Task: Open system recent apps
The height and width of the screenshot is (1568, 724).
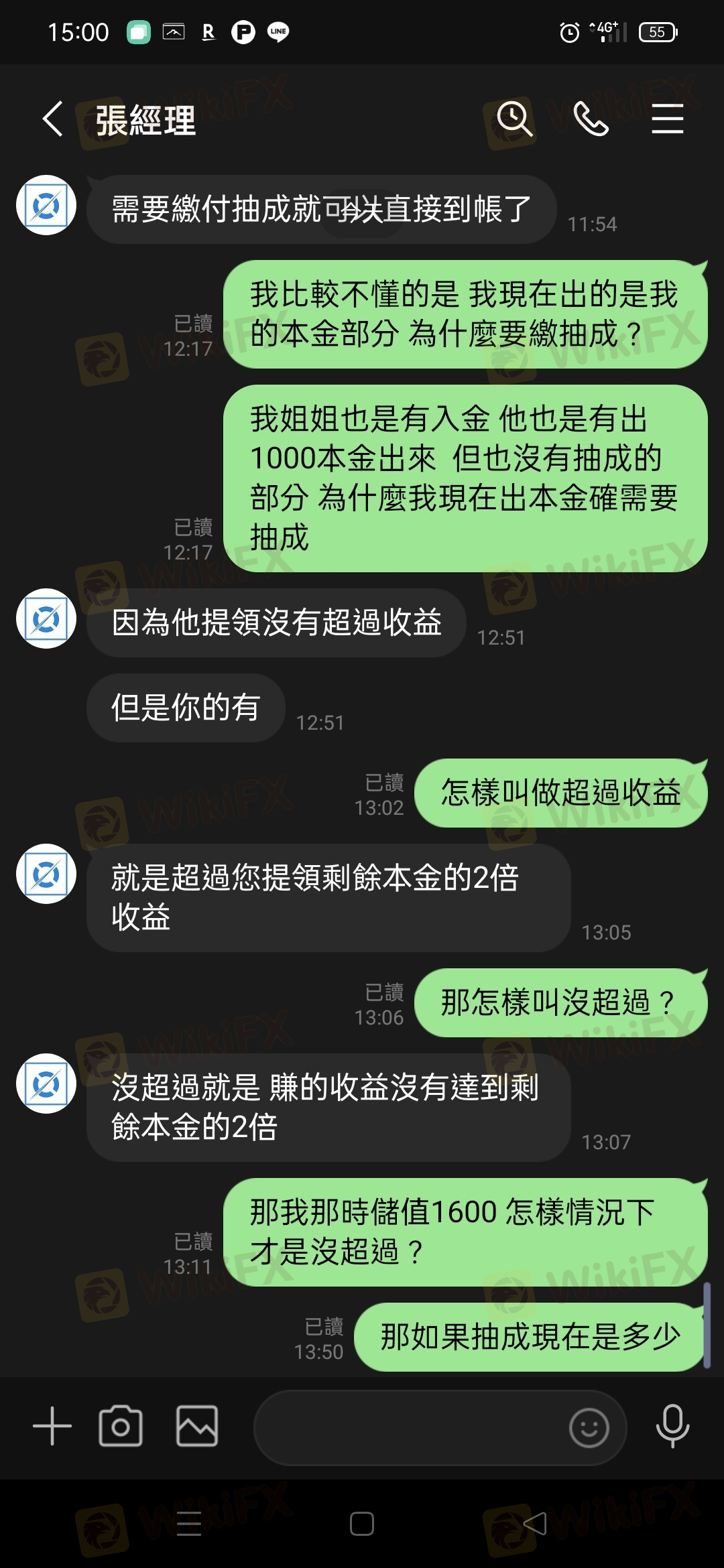Action: click(x=189, y=1524)
